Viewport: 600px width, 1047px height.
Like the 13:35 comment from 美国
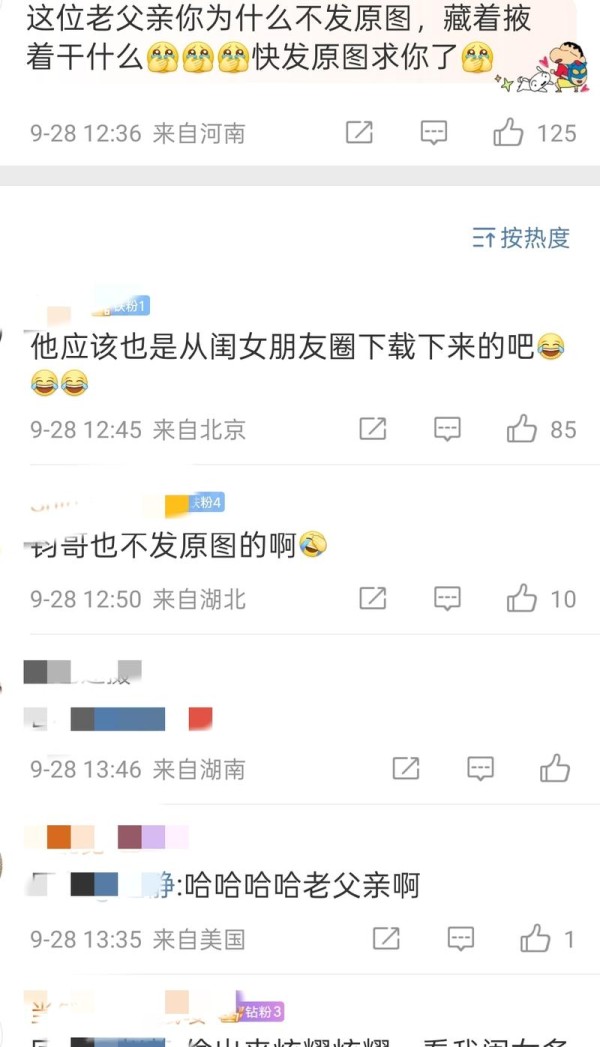[x=535, y=939]
